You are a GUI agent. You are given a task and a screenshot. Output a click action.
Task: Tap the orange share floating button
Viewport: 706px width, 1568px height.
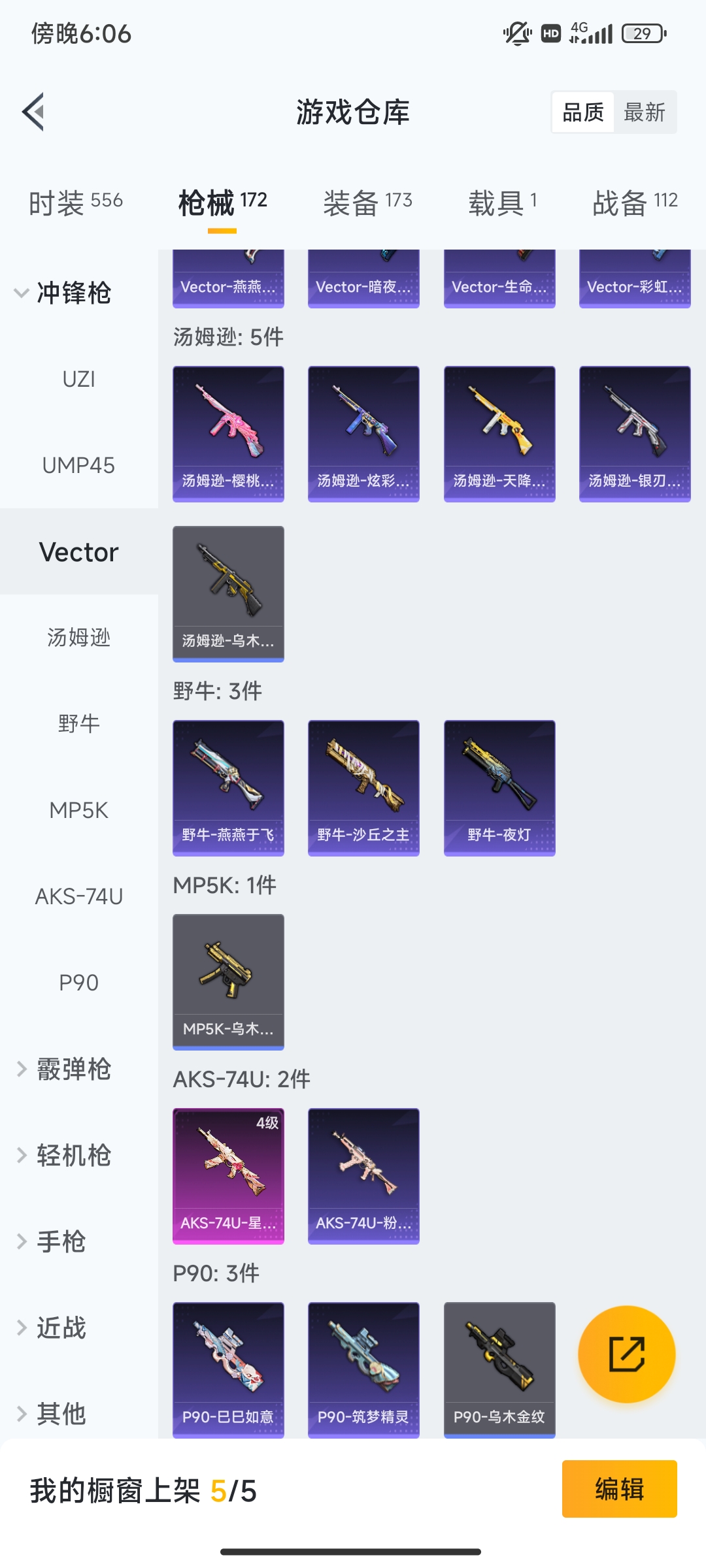(626, 1354)
